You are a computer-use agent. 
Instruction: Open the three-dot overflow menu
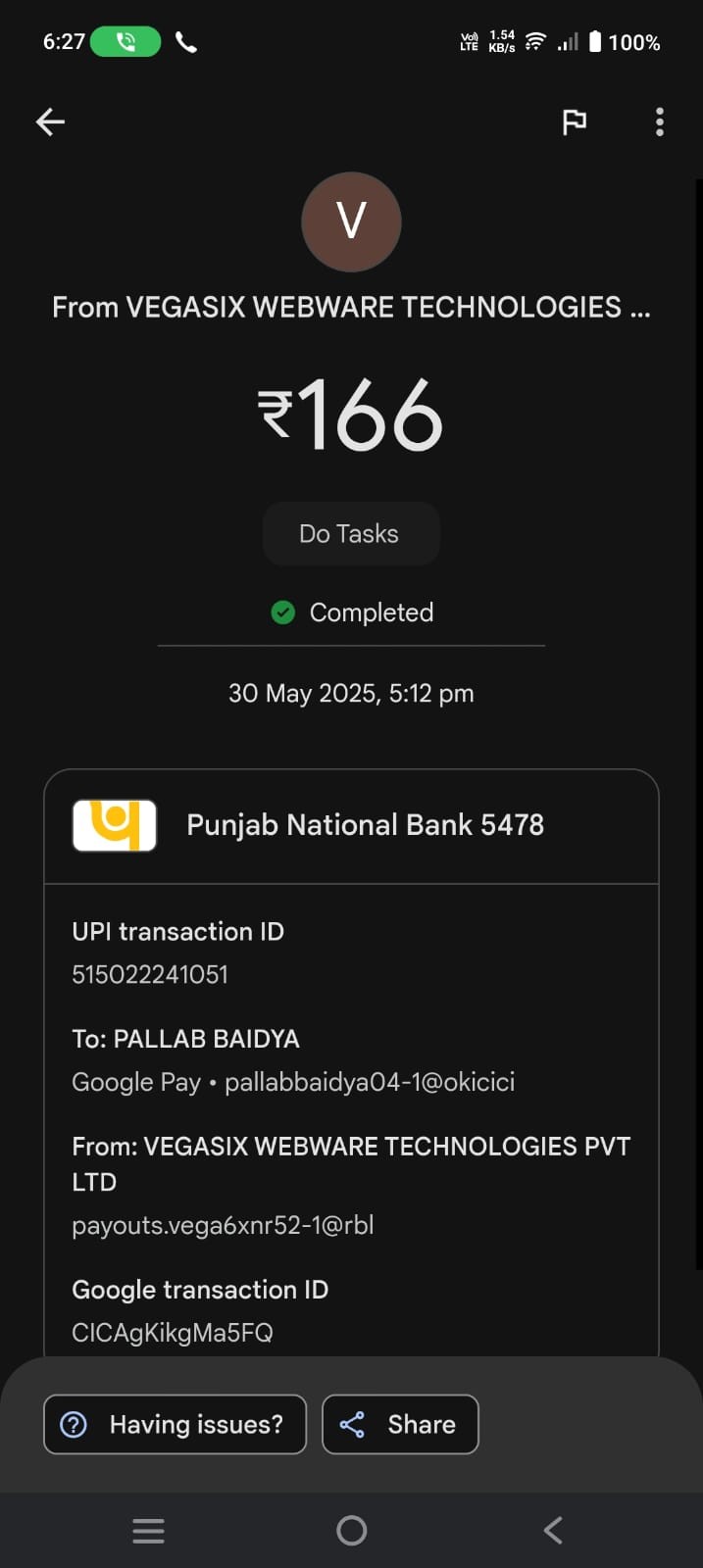click(x=660, y=122)
